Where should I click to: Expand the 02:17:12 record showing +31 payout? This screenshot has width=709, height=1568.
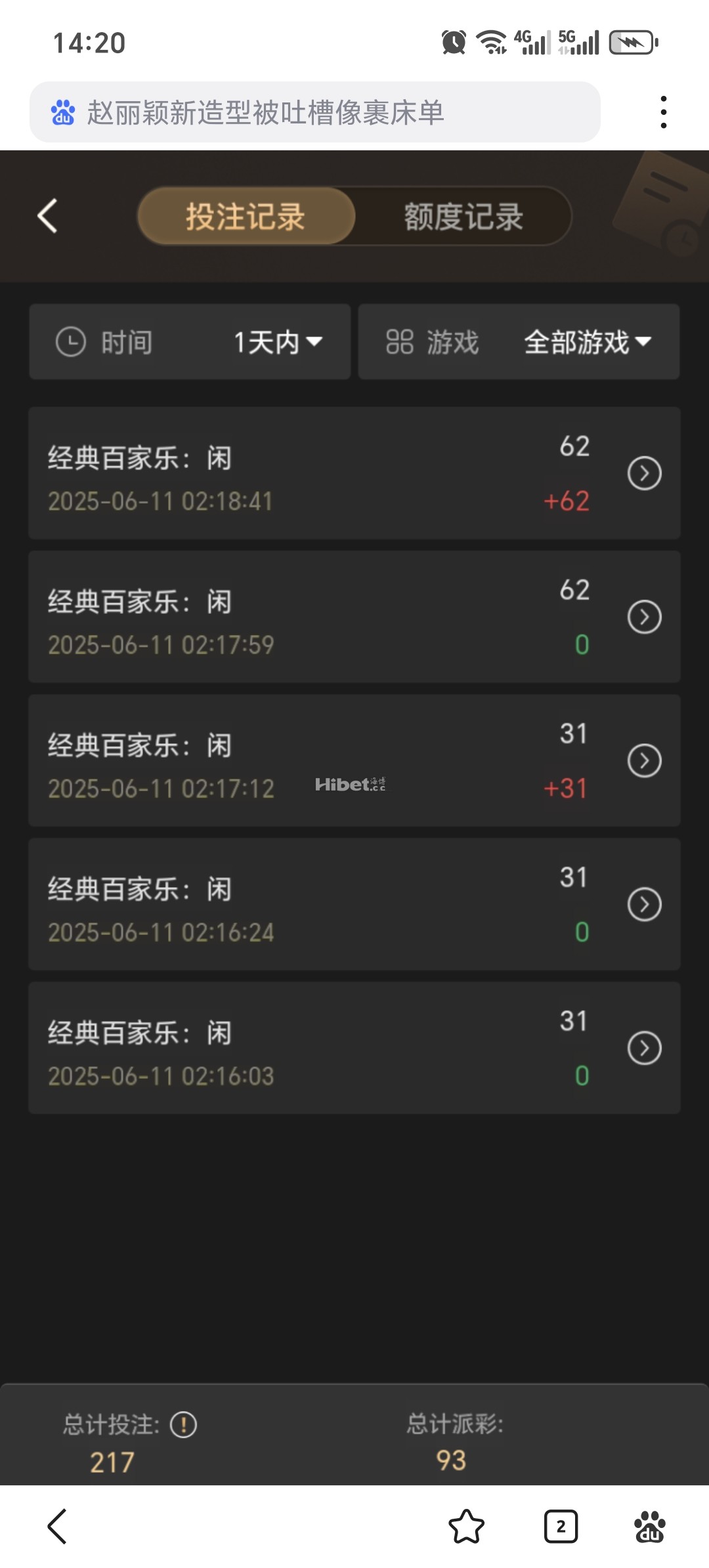point(645,761)
